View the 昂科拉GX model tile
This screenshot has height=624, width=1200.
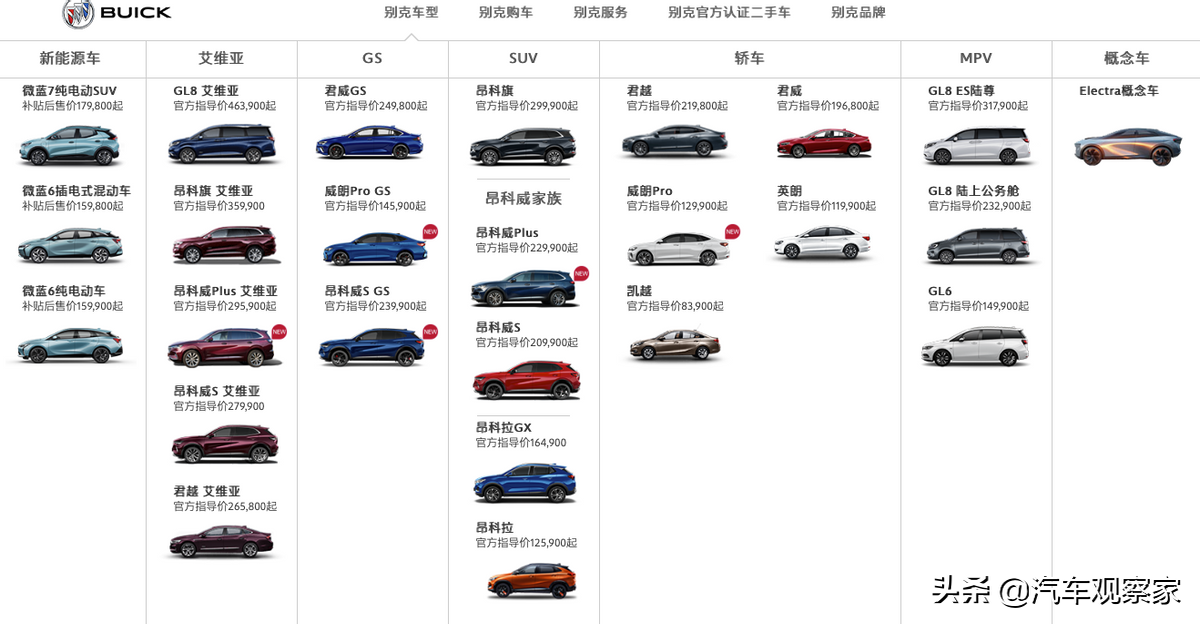(x=525, y=484)
